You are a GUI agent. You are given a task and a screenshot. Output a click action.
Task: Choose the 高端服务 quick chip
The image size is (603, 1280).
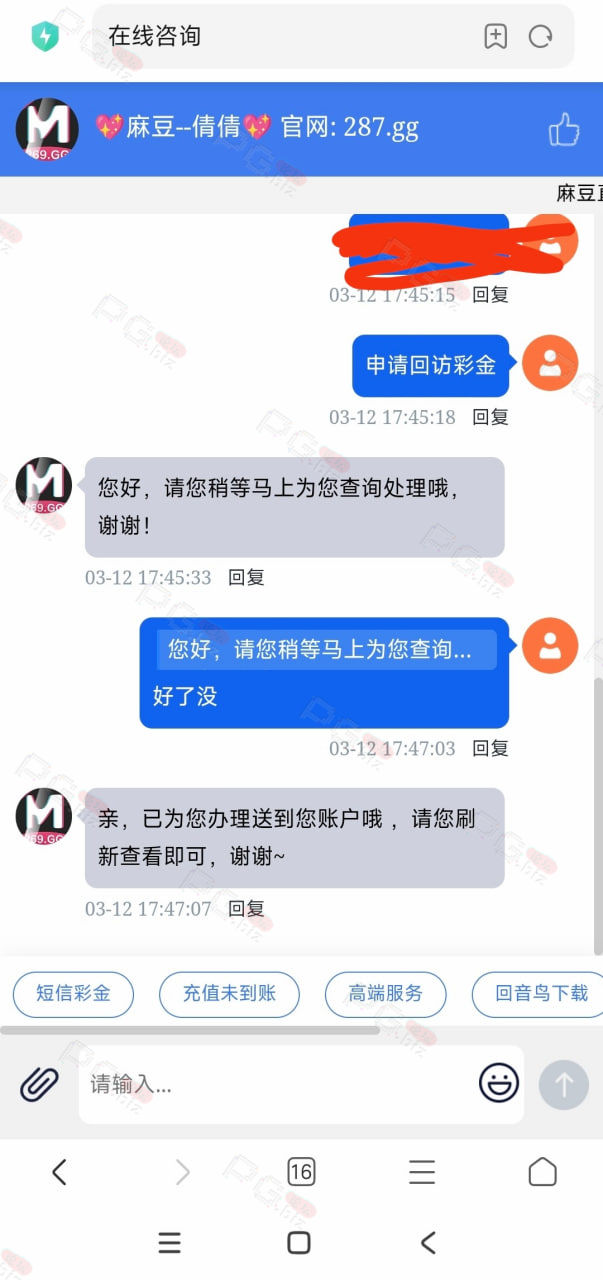(x=386, y=994)
